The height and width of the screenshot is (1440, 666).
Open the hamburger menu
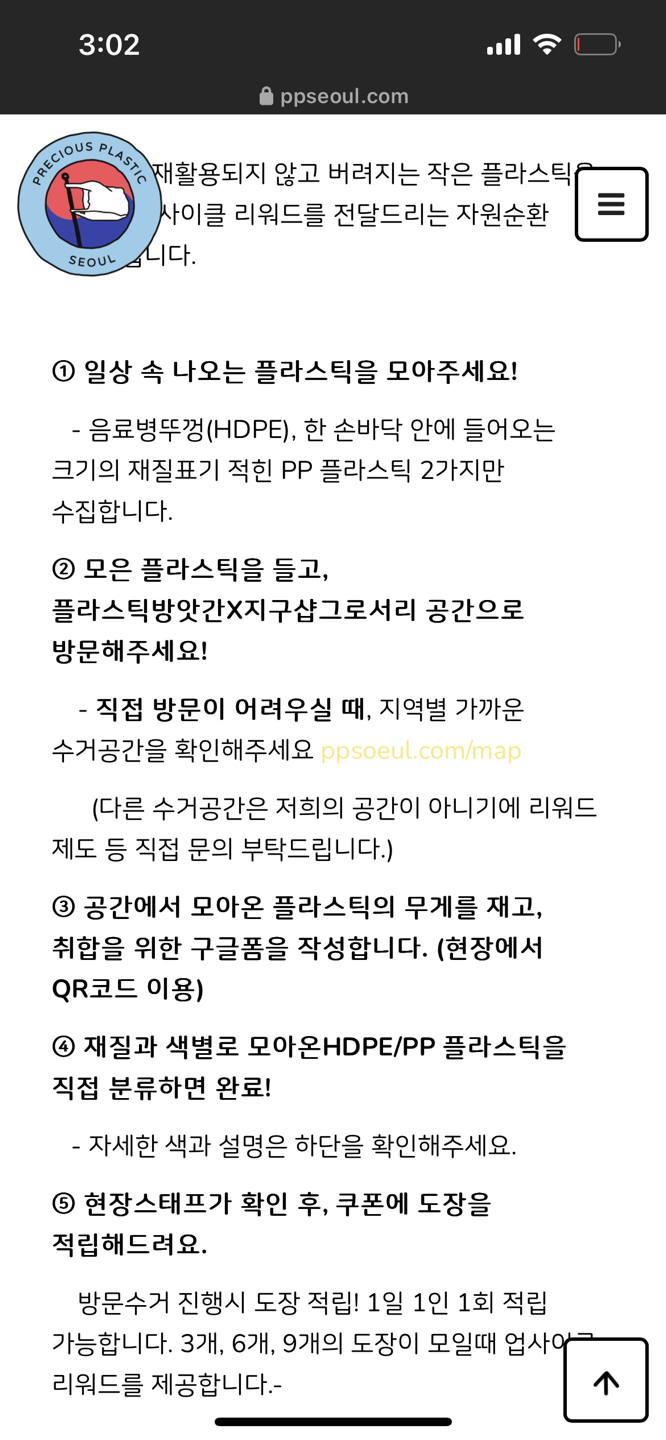point(611,204)
